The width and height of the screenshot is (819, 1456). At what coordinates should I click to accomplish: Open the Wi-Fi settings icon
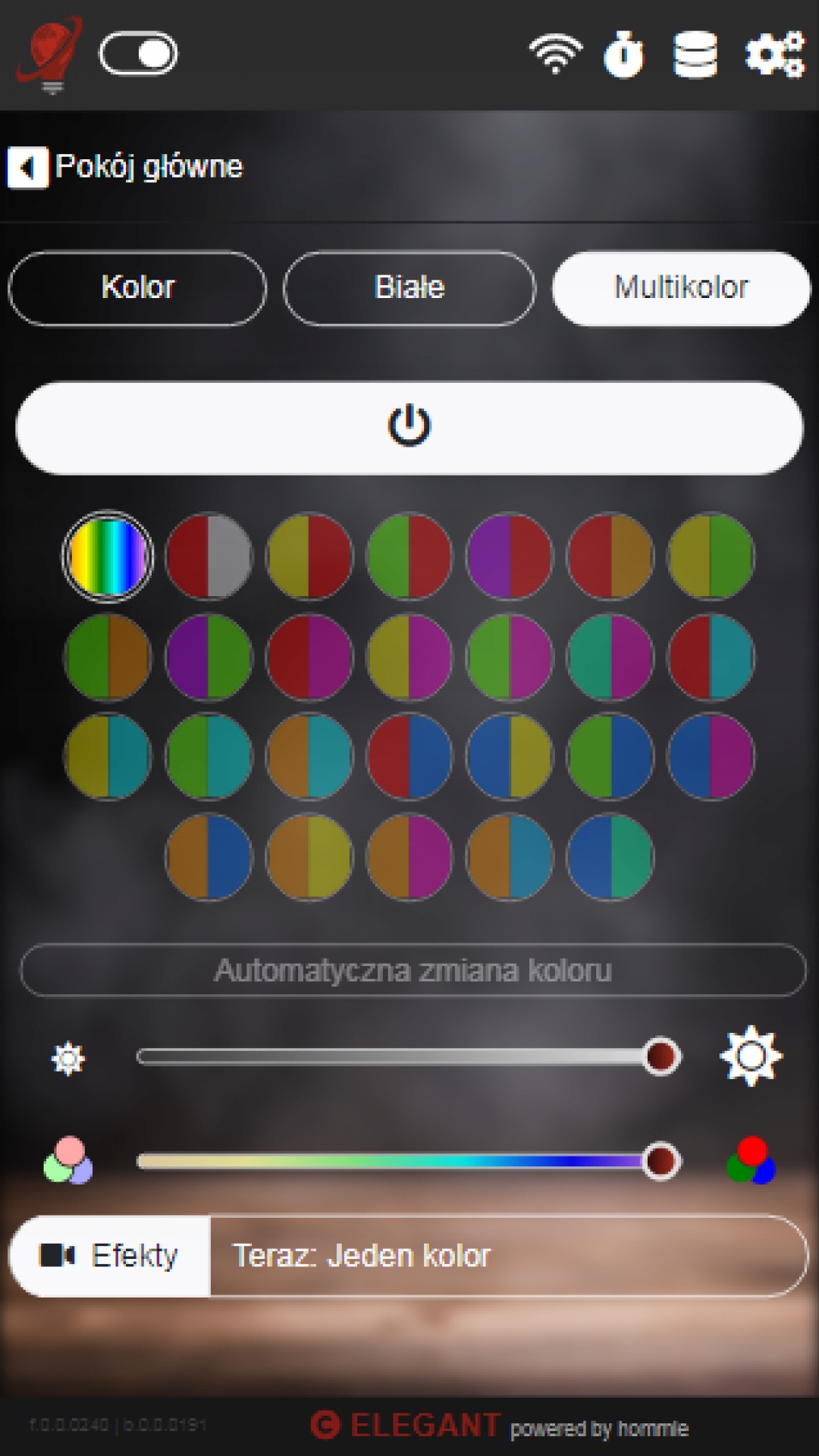tap(555, 53)
